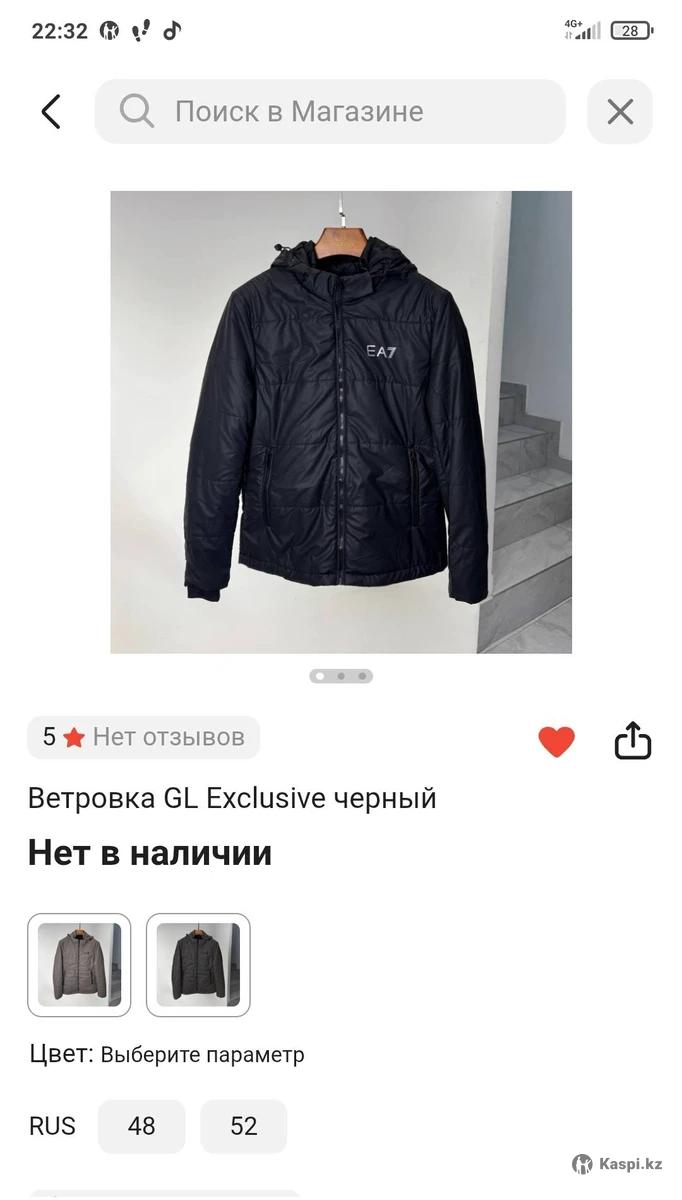This screenshot has height=1200, width=682.
Task: Share this product listing
Action: point(632,741)
